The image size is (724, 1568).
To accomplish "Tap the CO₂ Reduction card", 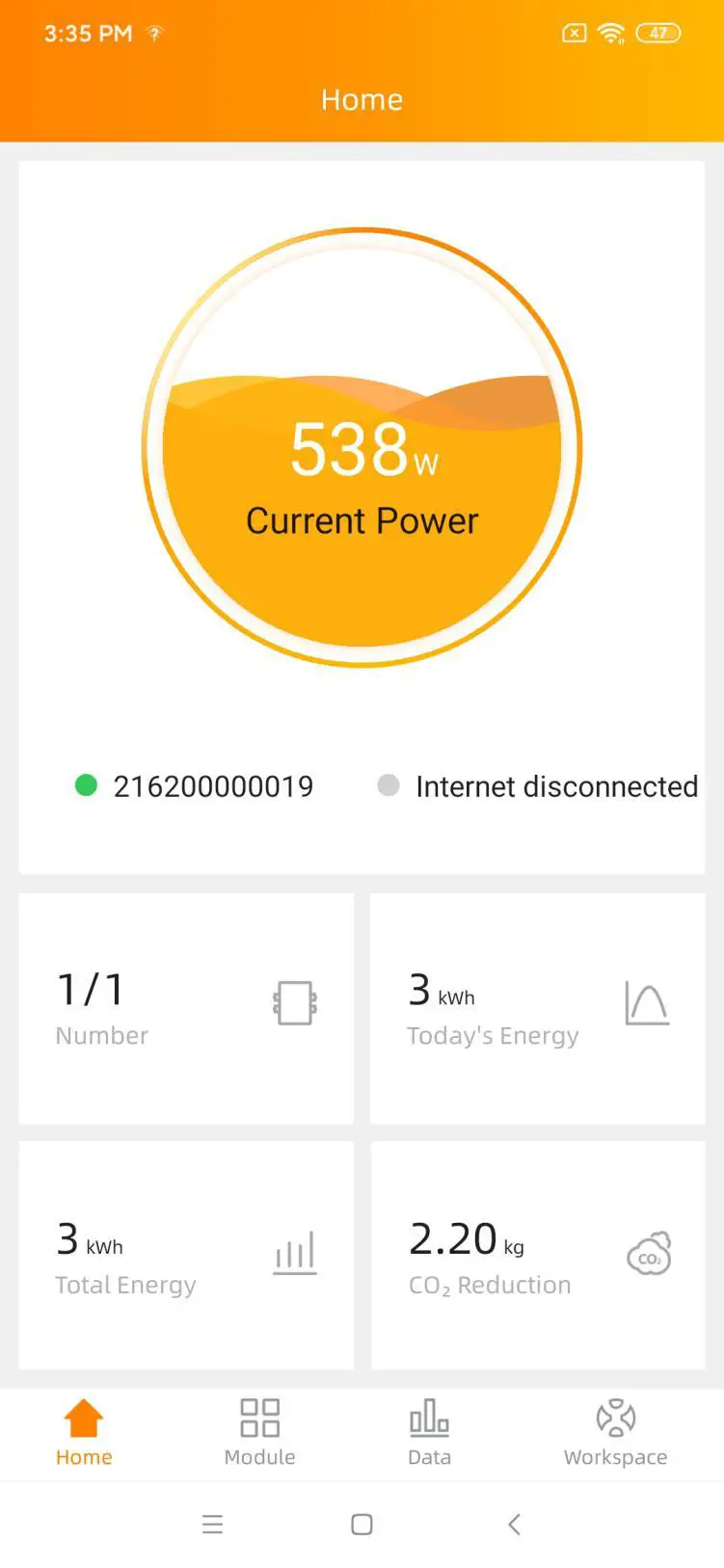I will tap(537, 1255).
